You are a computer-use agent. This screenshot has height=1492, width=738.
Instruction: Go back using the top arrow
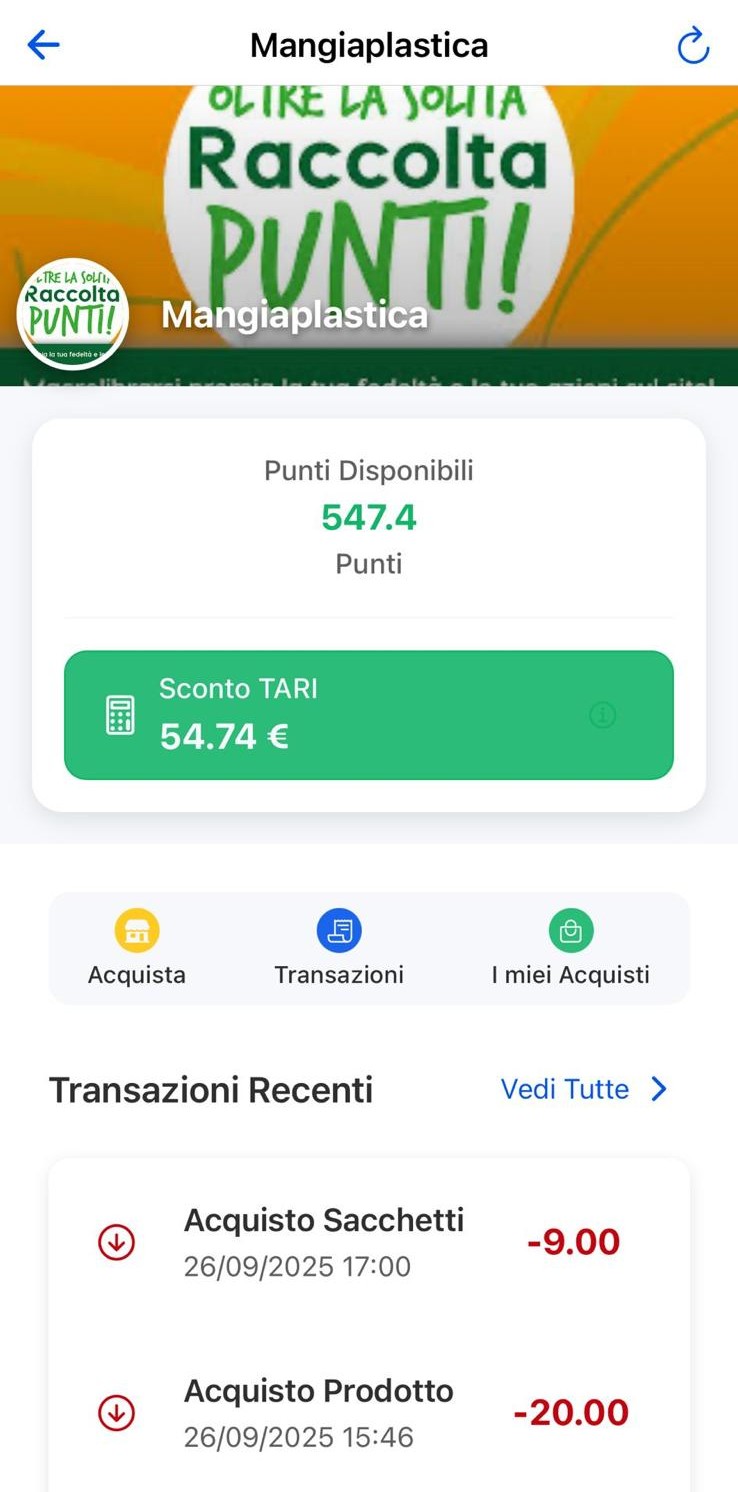click(x=43, y=45)
